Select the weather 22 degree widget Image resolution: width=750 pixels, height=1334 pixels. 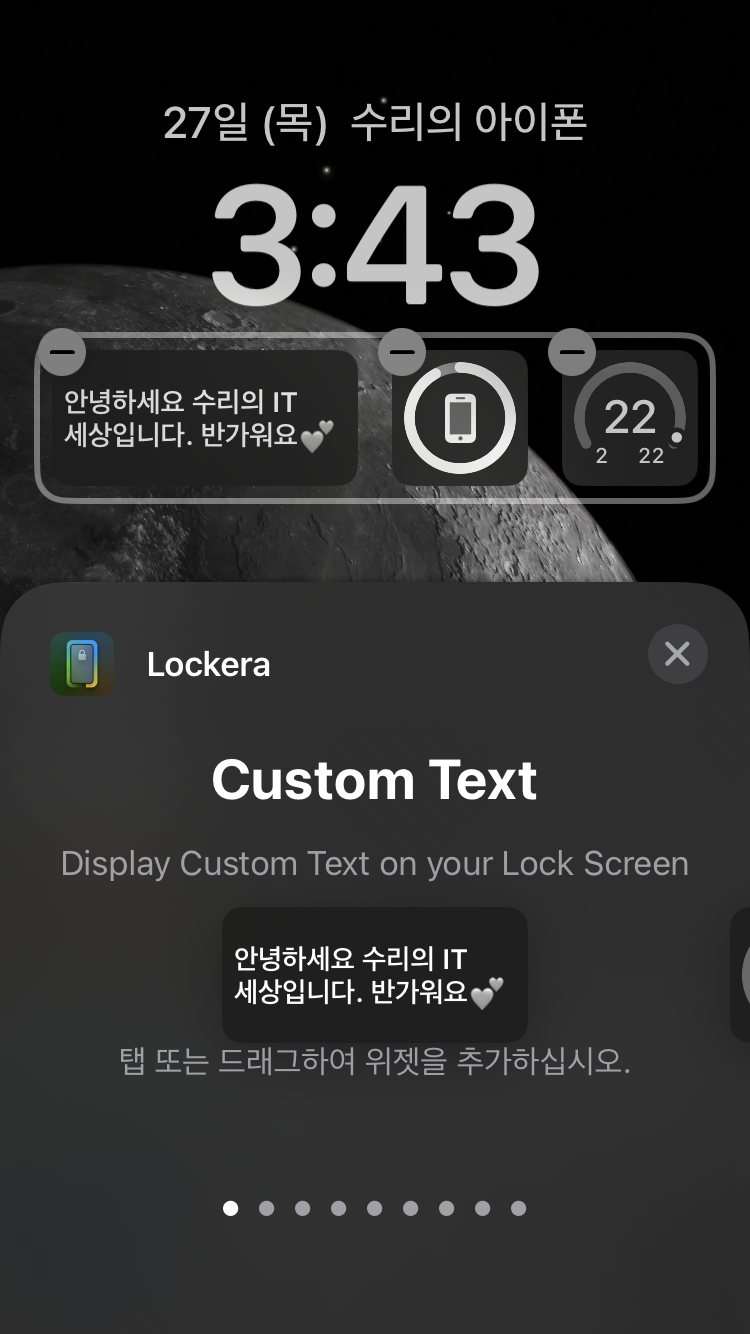click(x=630, y=420)
